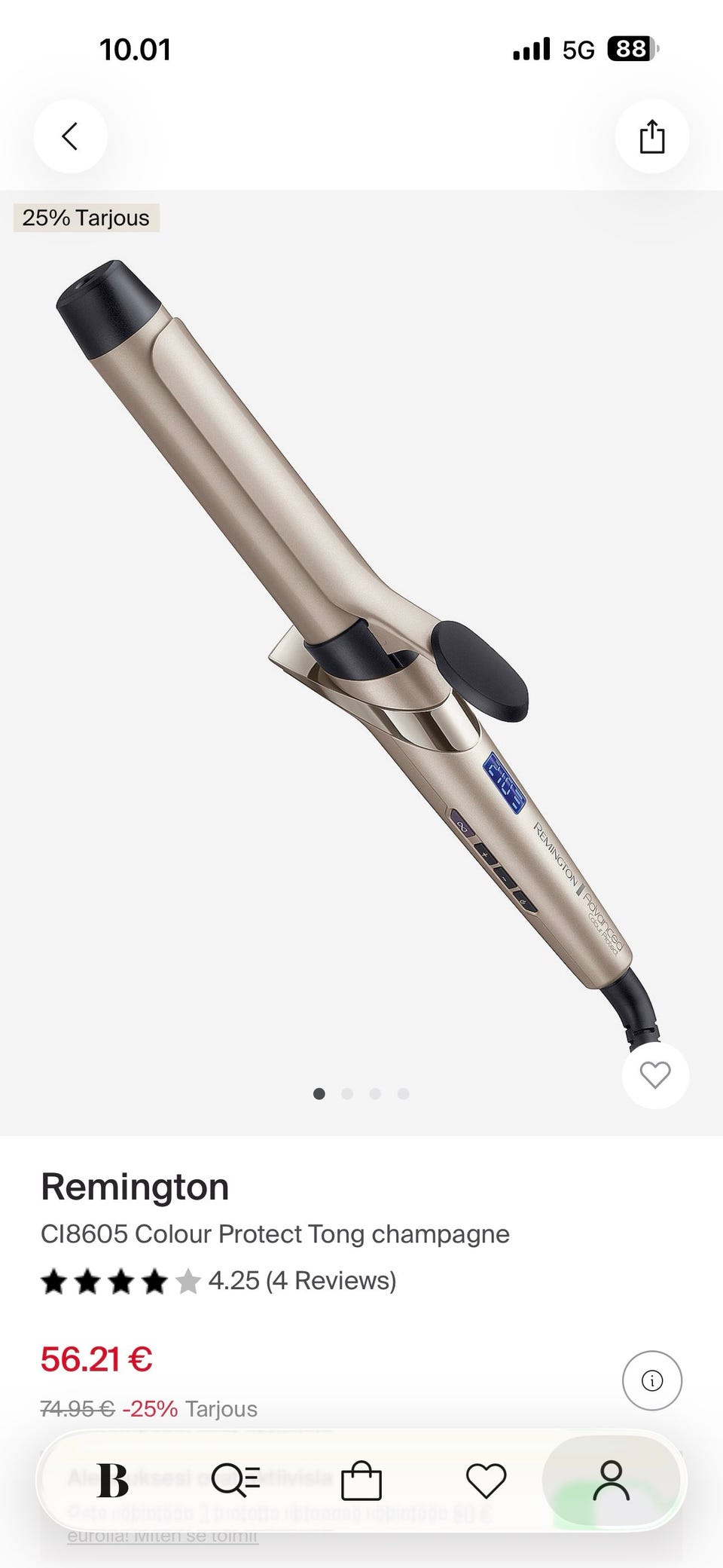Add the curling tong to favorites

pyautogui.click(x=654, y=1075)
